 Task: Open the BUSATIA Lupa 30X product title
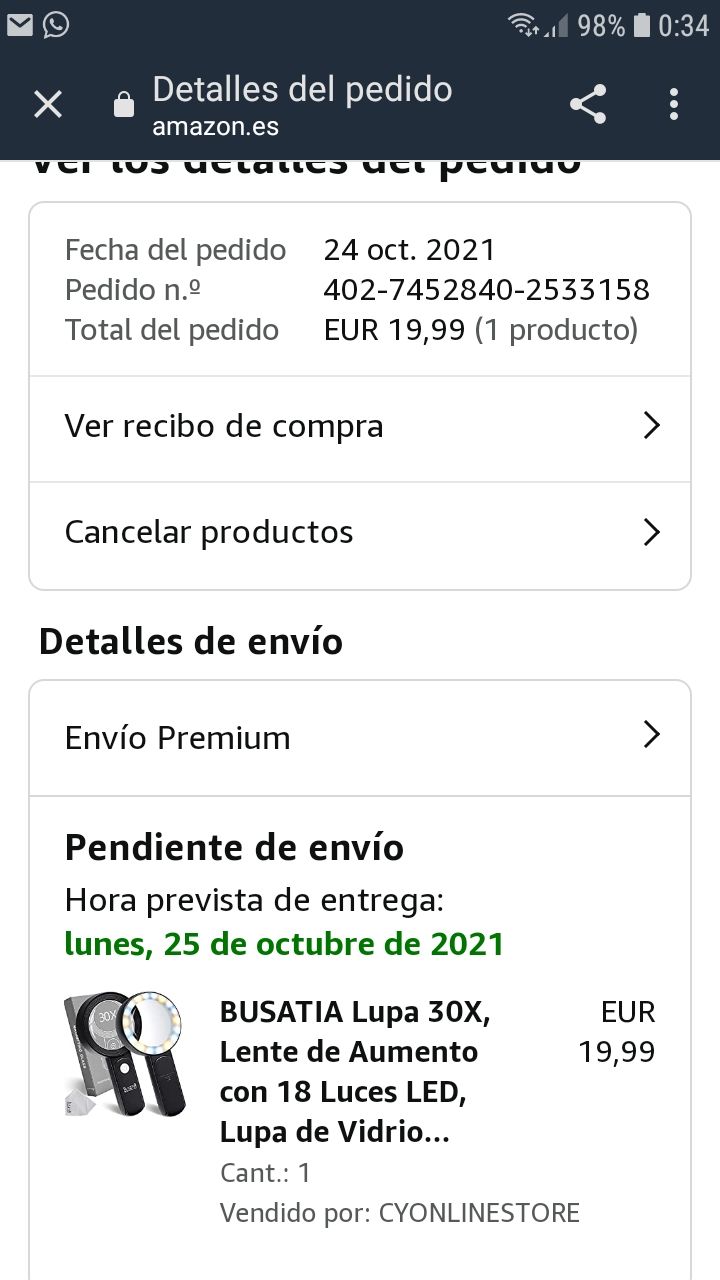(355, 1072)
